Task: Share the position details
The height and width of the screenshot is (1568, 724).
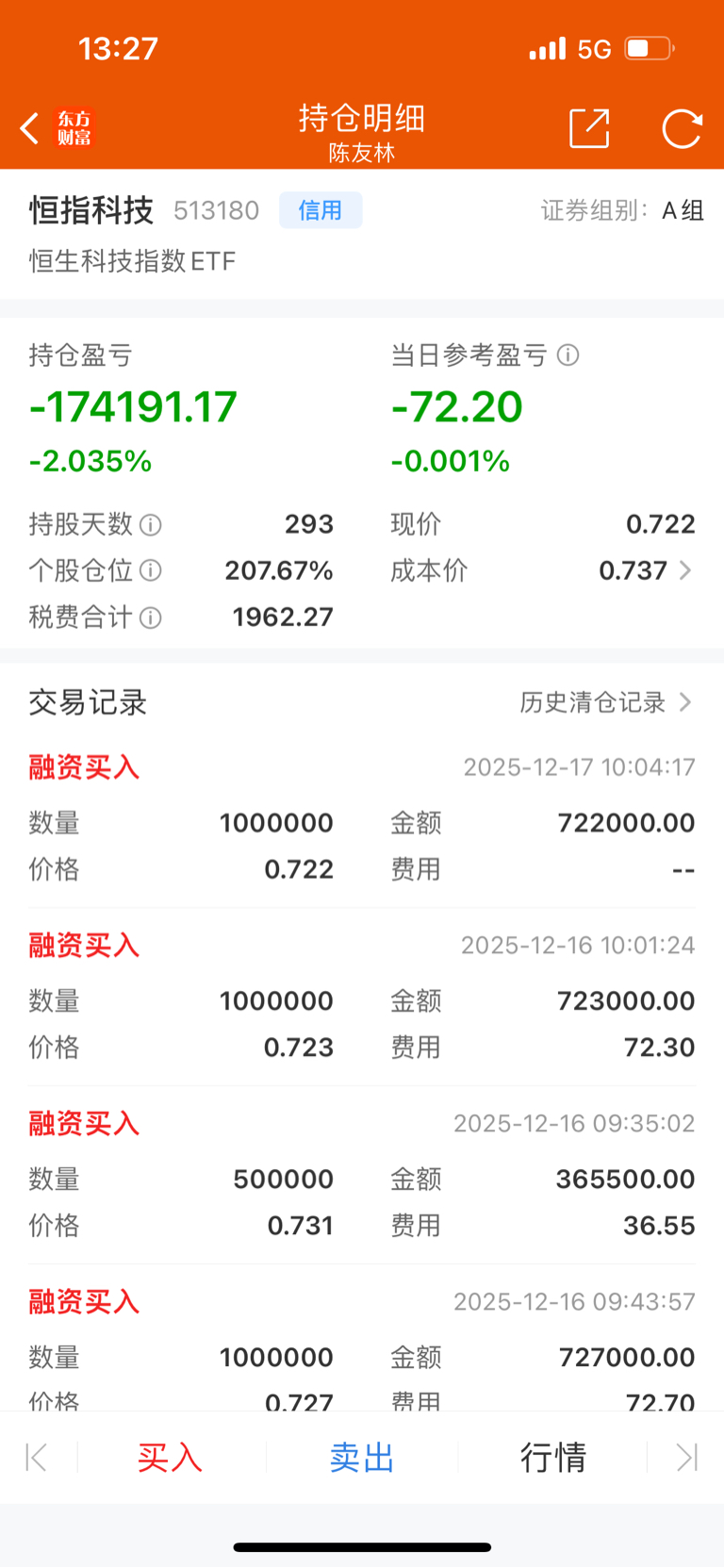Action: coord(590,128)
